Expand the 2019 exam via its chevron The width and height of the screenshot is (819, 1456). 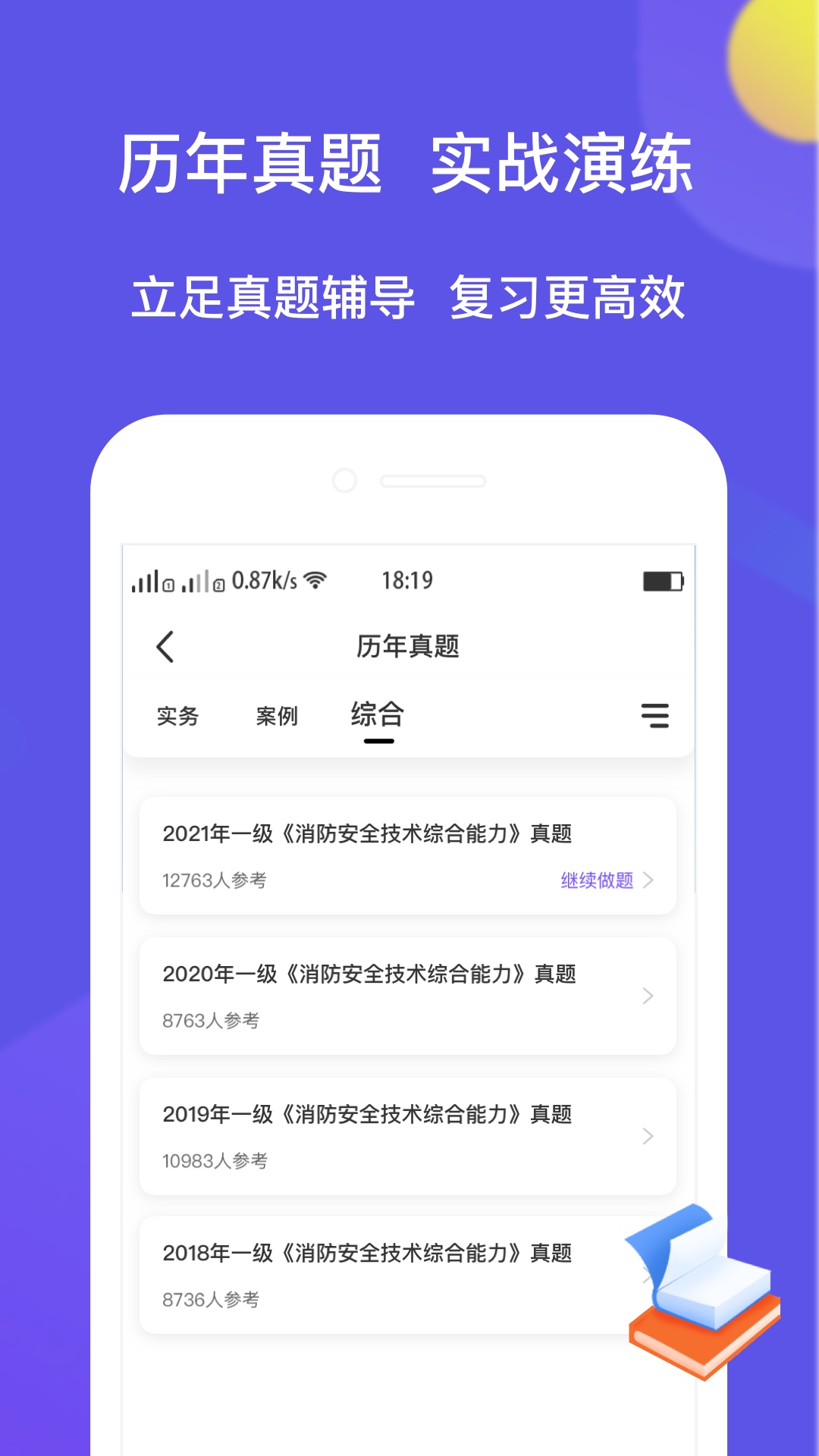click(x=647, y=1136)
